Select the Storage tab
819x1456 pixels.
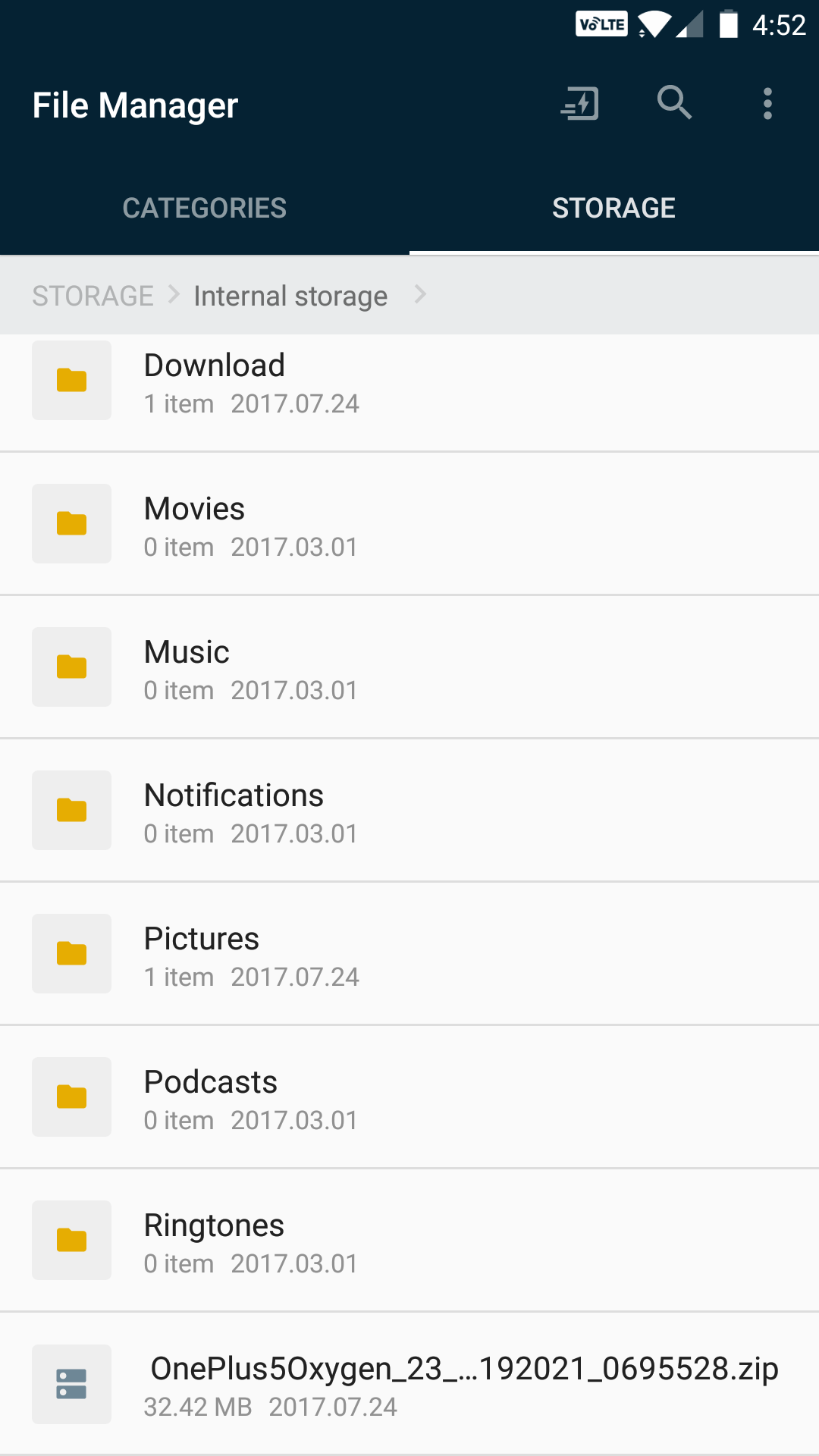614,208
